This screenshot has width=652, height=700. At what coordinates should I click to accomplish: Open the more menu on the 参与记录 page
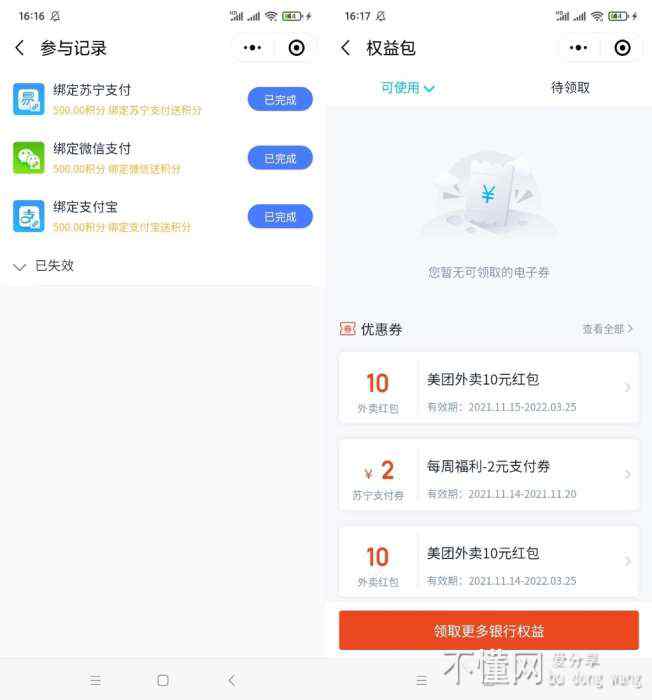(x=253, y=48)
